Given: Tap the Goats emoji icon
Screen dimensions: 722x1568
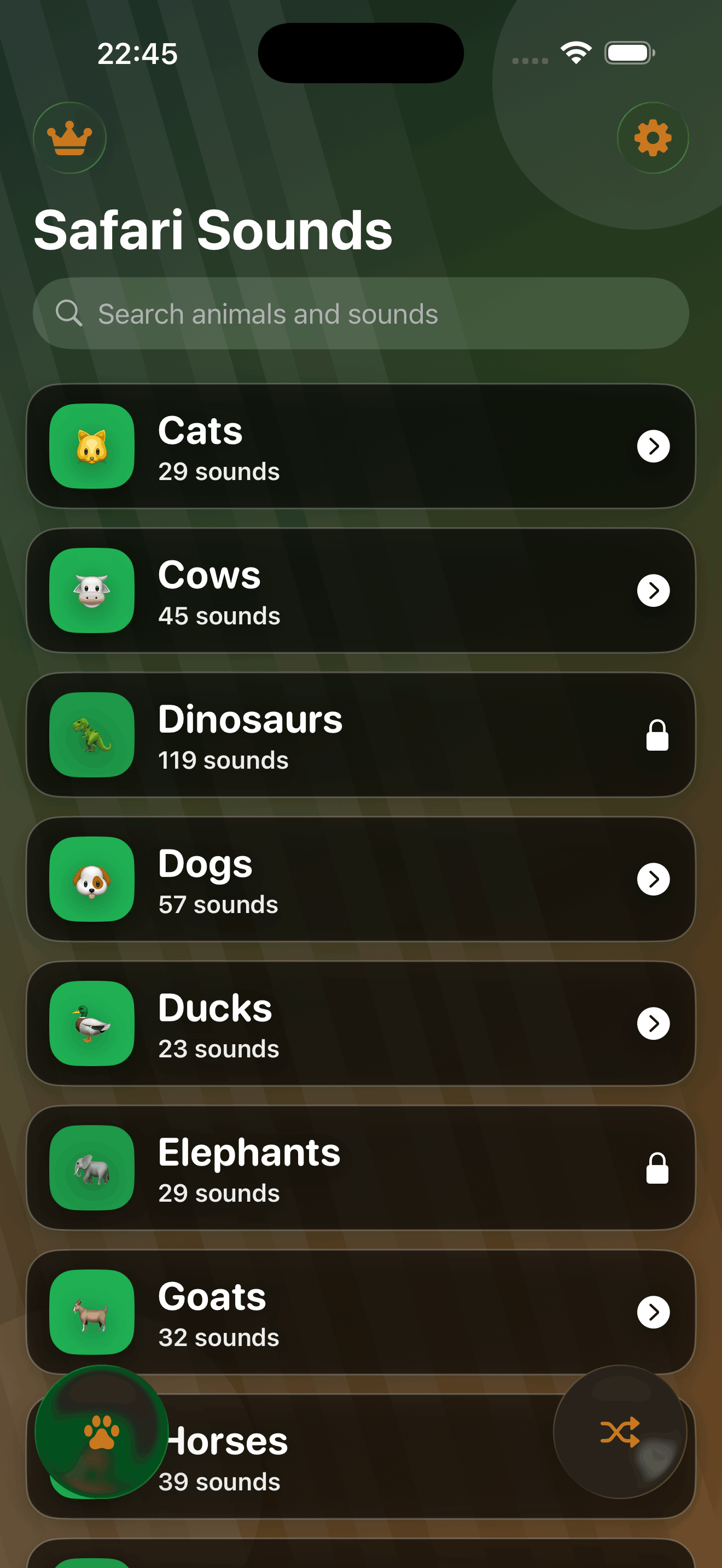Looking at the screenshot, I should (91, 1312).
